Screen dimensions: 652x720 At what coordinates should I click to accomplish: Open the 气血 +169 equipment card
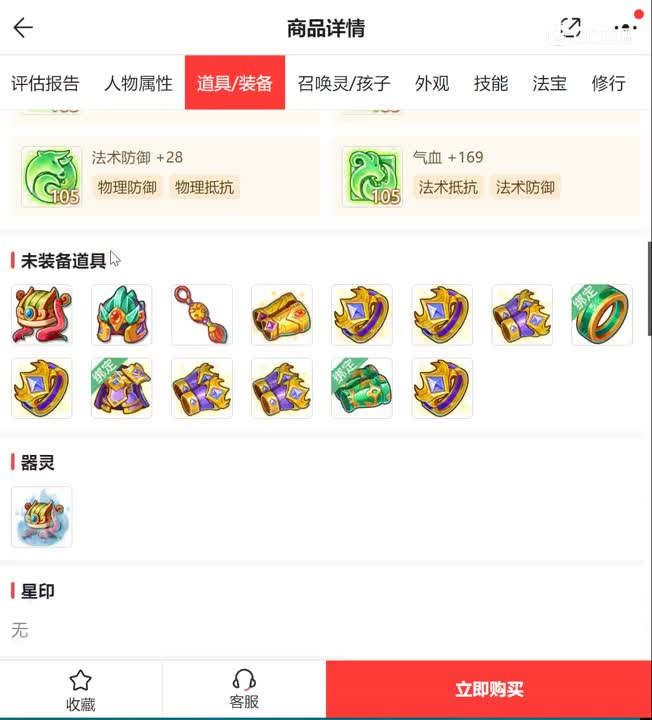pos(490,176)
